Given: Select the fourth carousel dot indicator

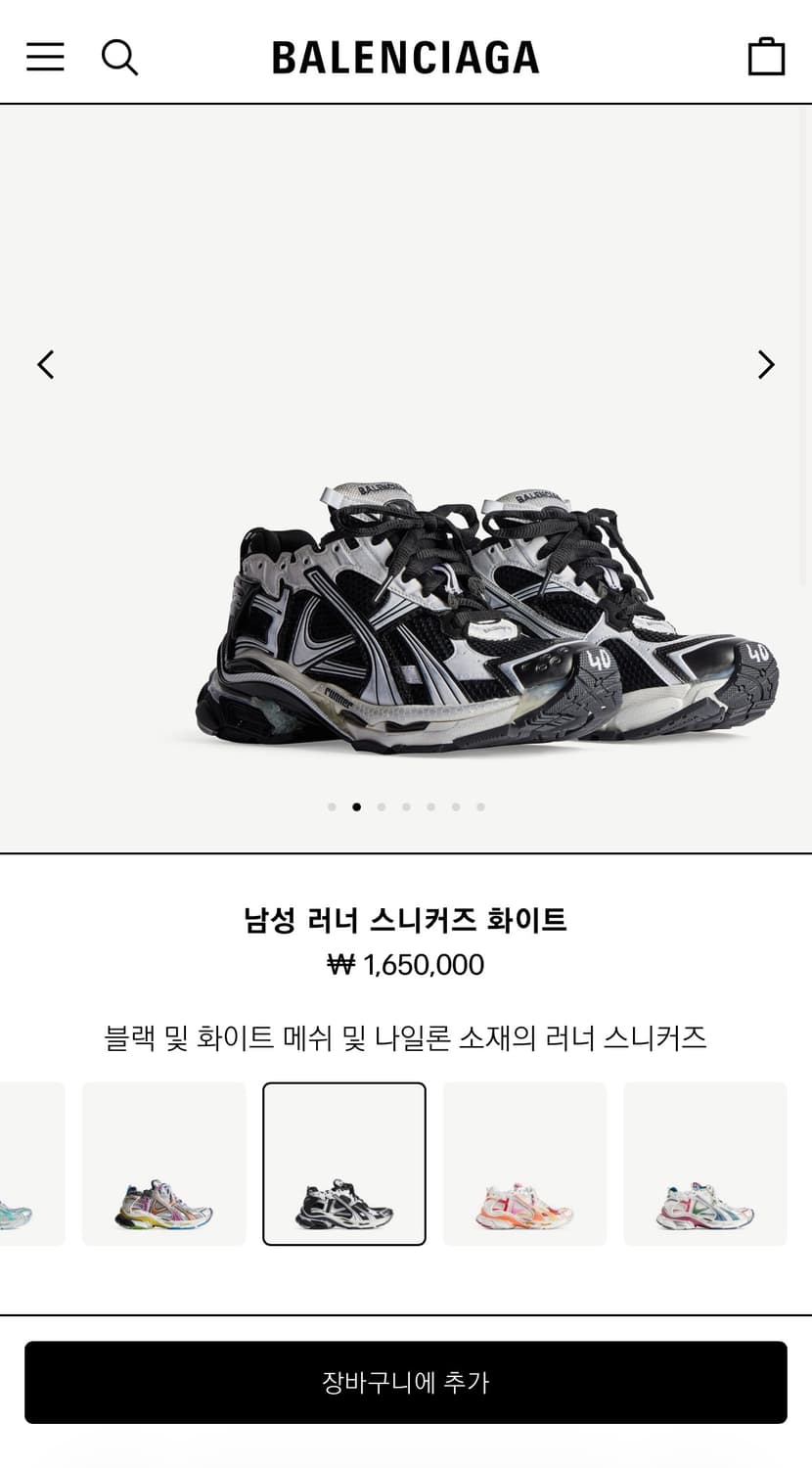Looking at the screenshot, I should click(405, 806).
